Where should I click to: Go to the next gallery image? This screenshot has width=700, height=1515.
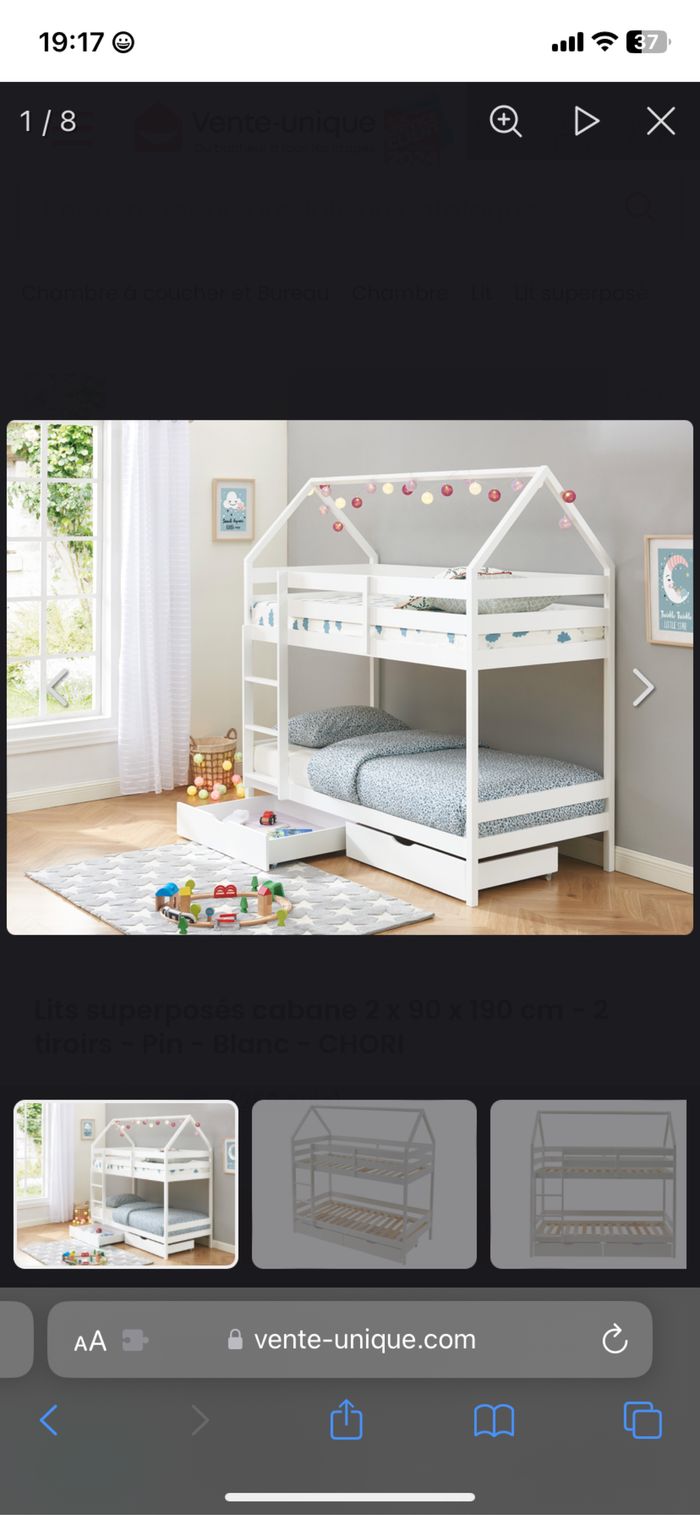click(642, 688)
